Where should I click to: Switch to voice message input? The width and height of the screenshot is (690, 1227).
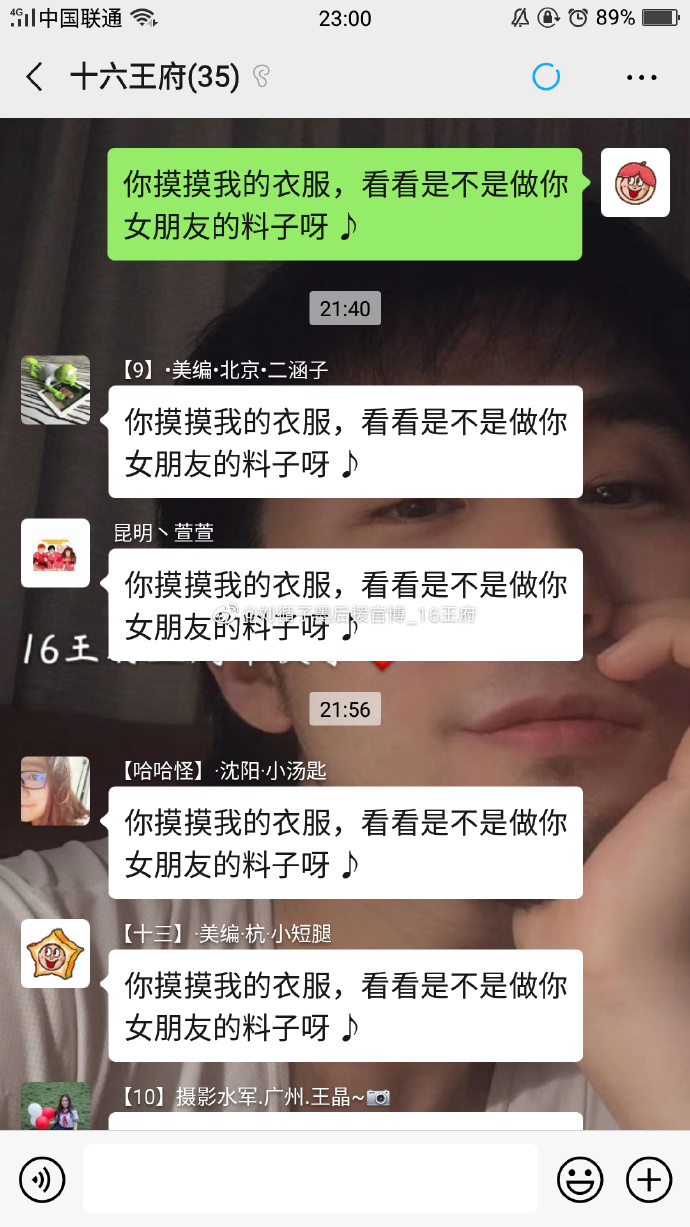[x=42, y=1180]
